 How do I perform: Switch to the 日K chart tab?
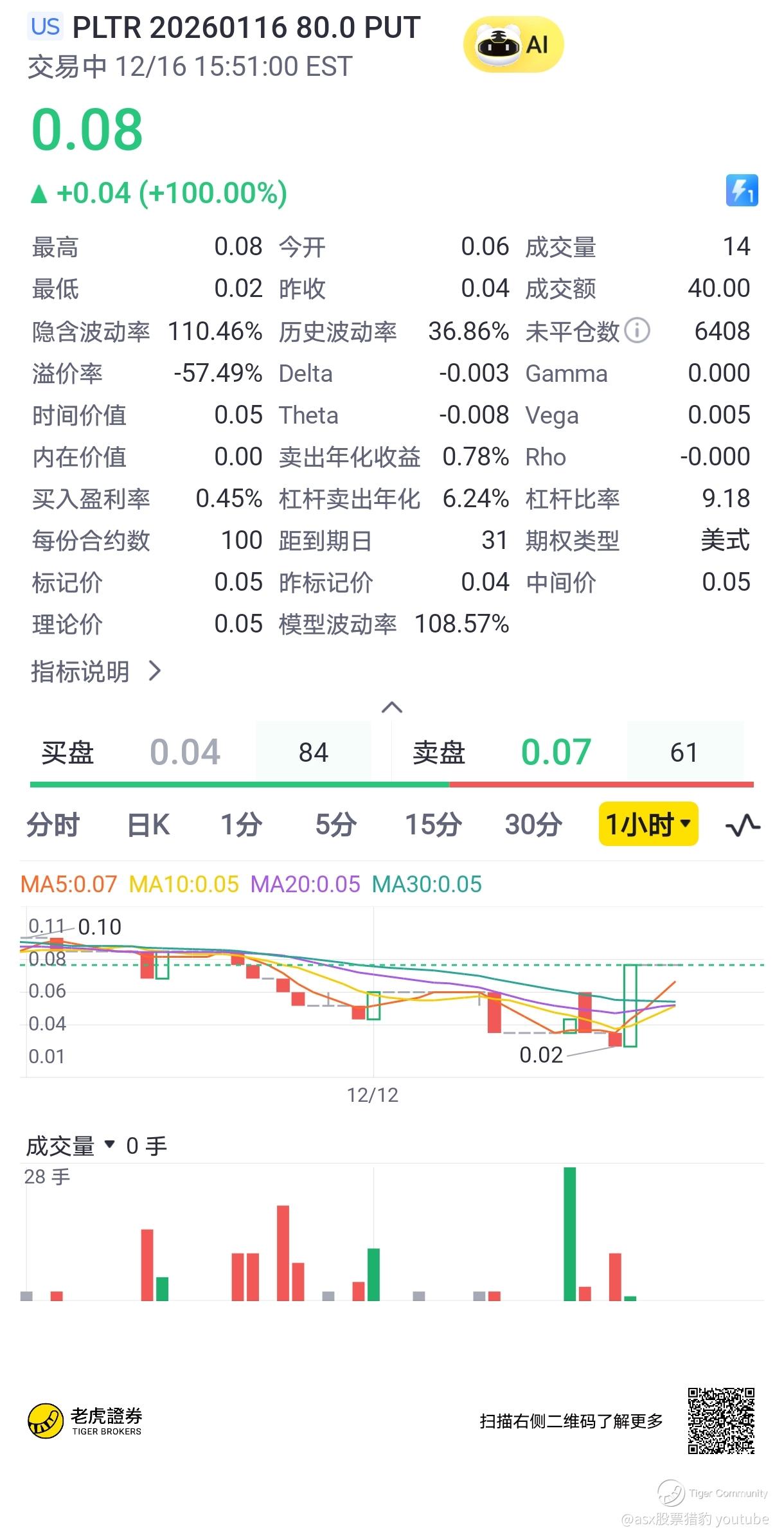[148, 825]
